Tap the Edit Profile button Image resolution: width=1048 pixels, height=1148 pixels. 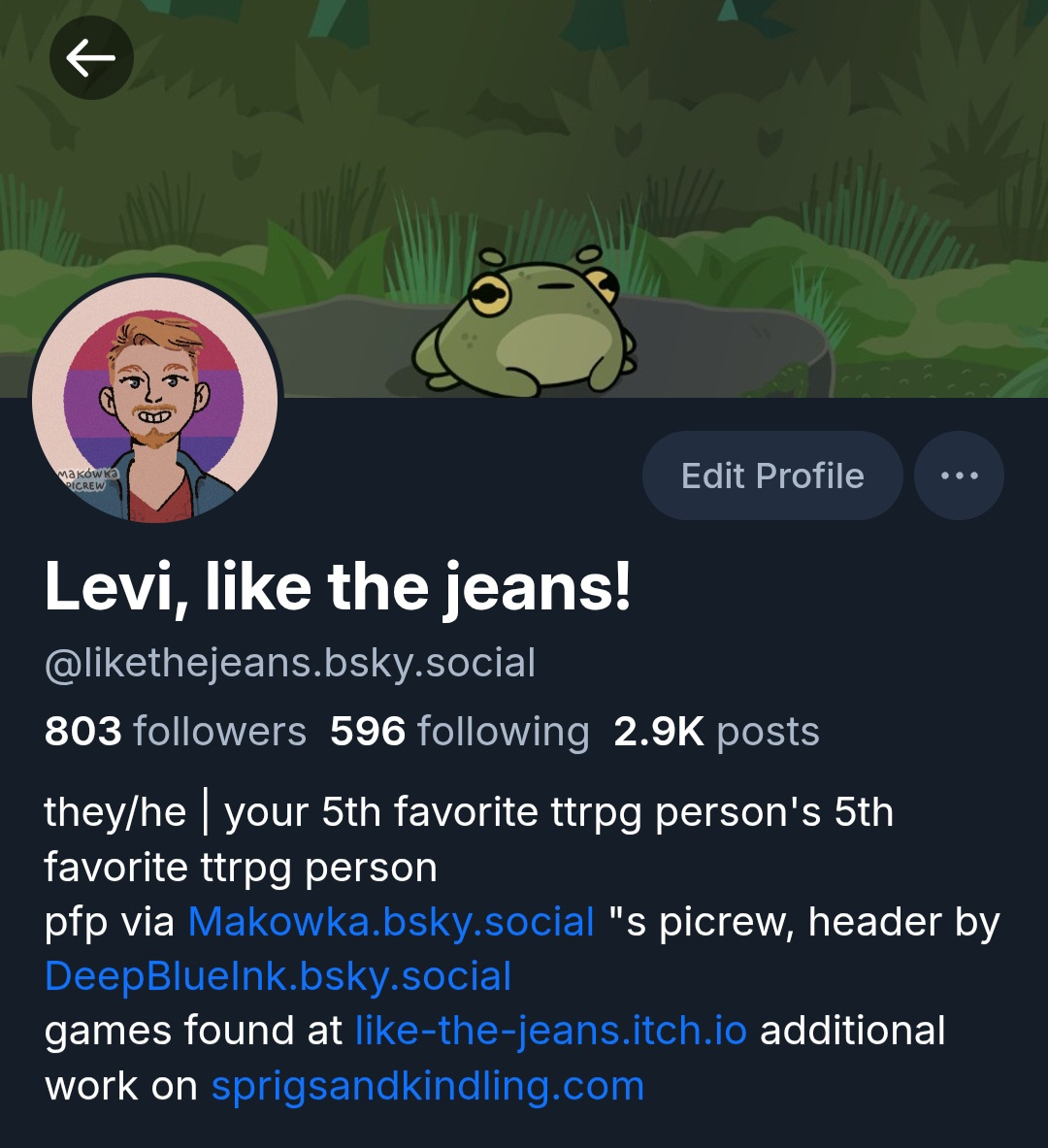click(x=772, y=476)
